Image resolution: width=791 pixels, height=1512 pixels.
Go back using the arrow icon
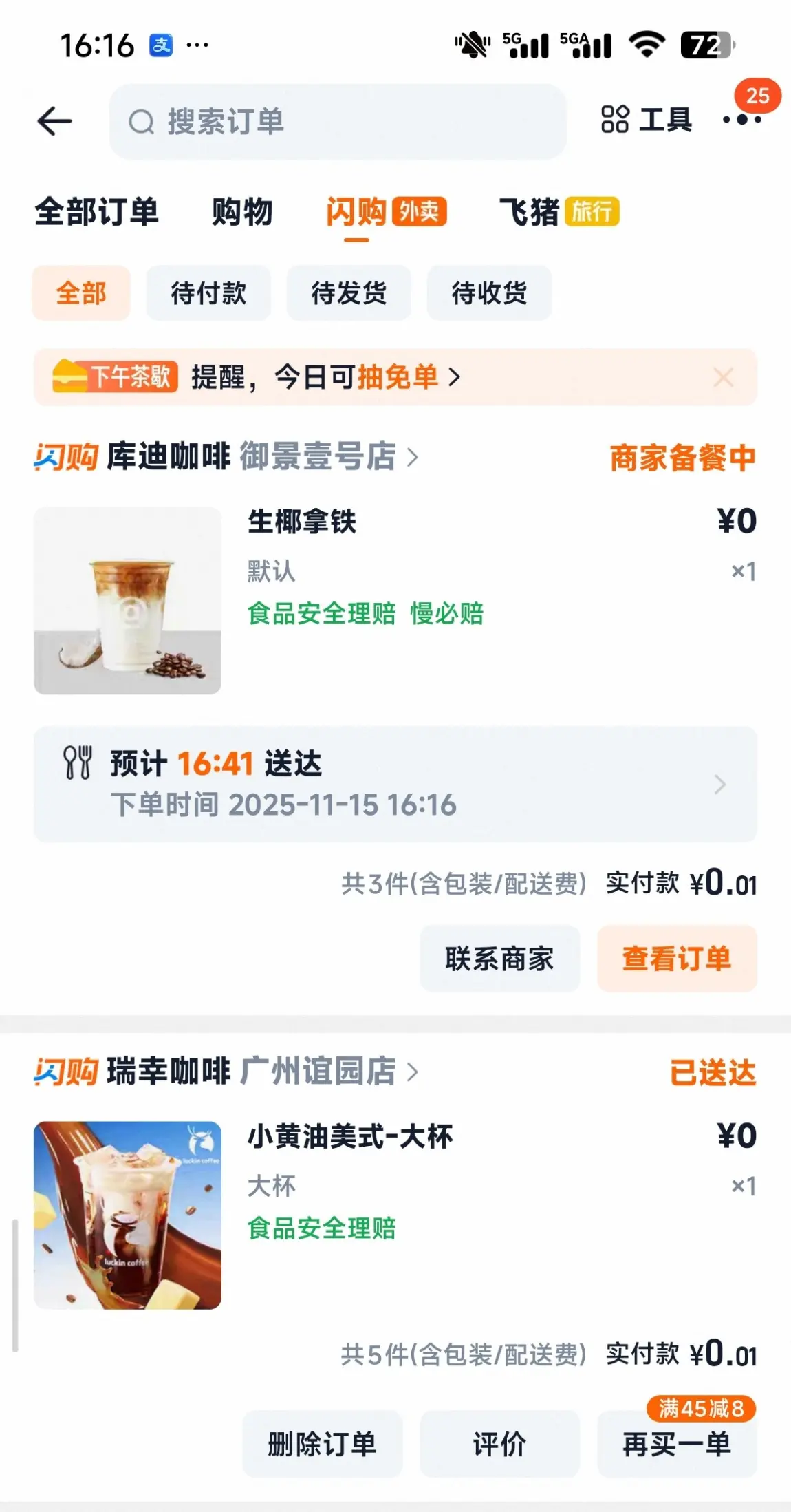click(54, 122)
